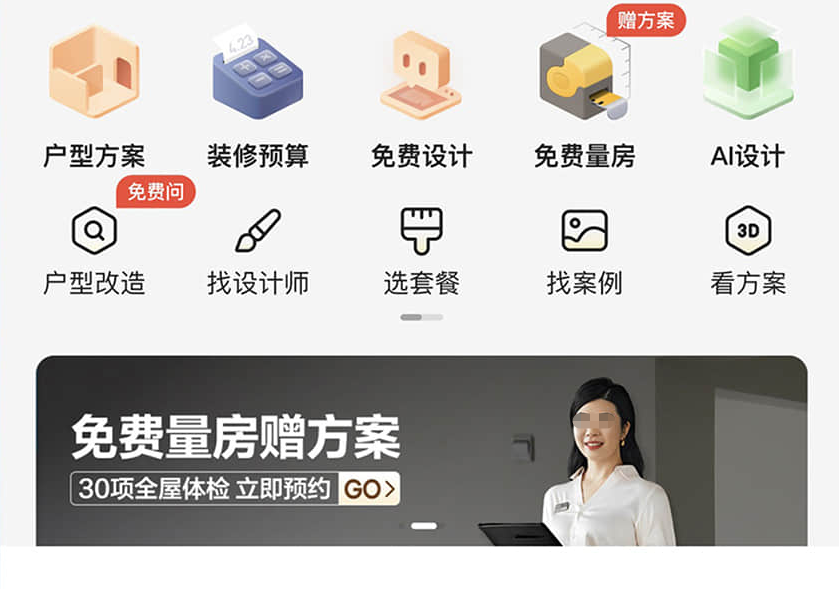Open 免费量房 free measurement service
The height and width of the screenshot is (589, 839).
(584, 95)
